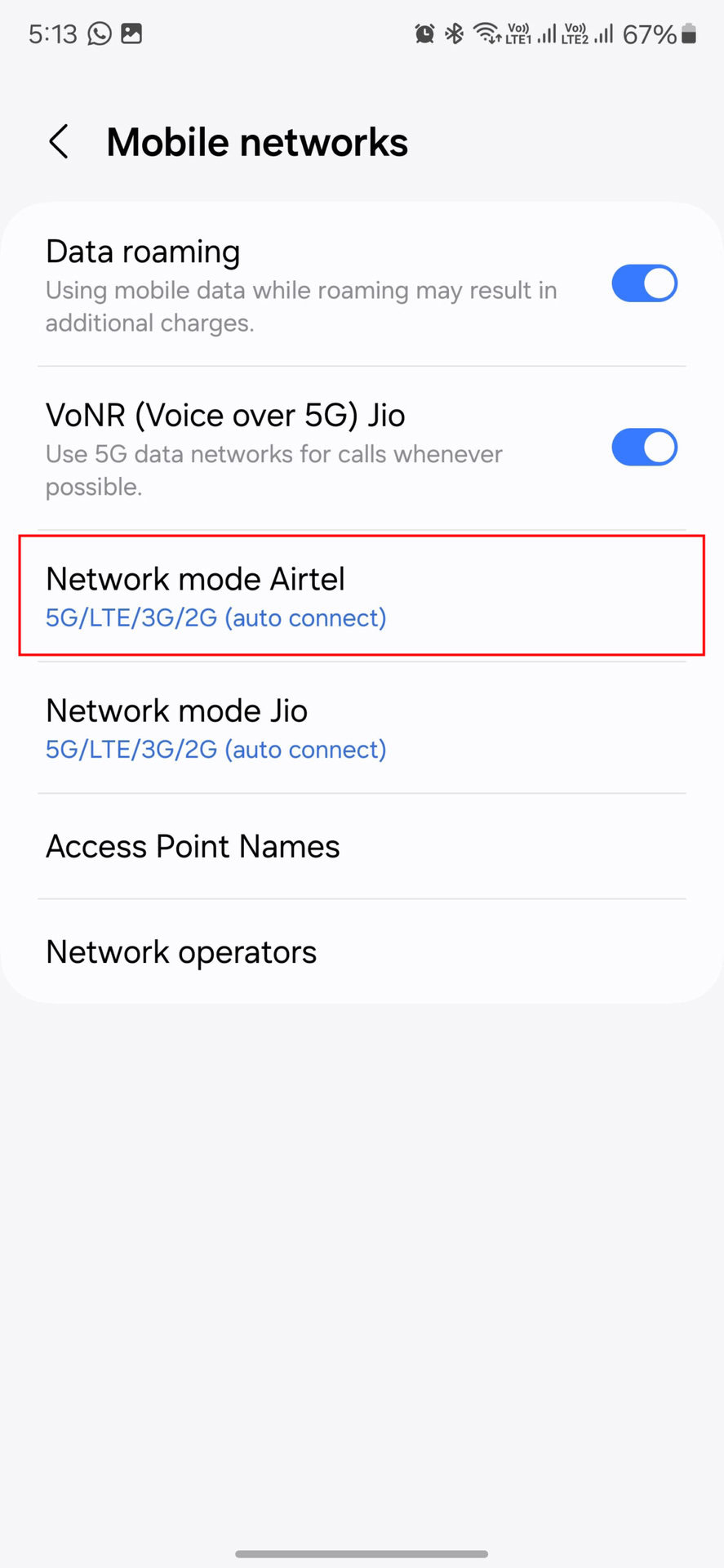Turn off Data roaming switch

tap(644, 283)
